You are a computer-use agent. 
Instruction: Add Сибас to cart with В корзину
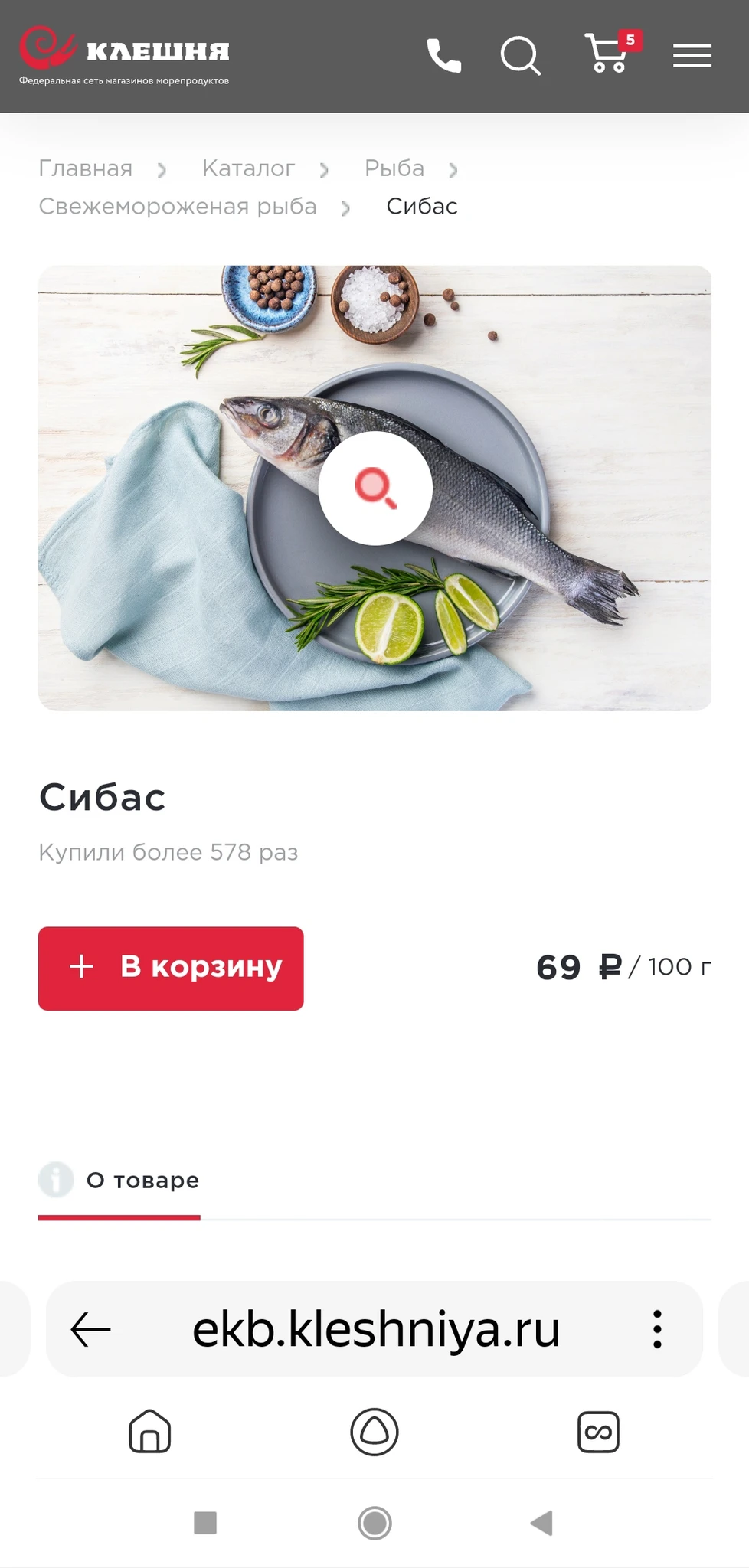[171, 968]
